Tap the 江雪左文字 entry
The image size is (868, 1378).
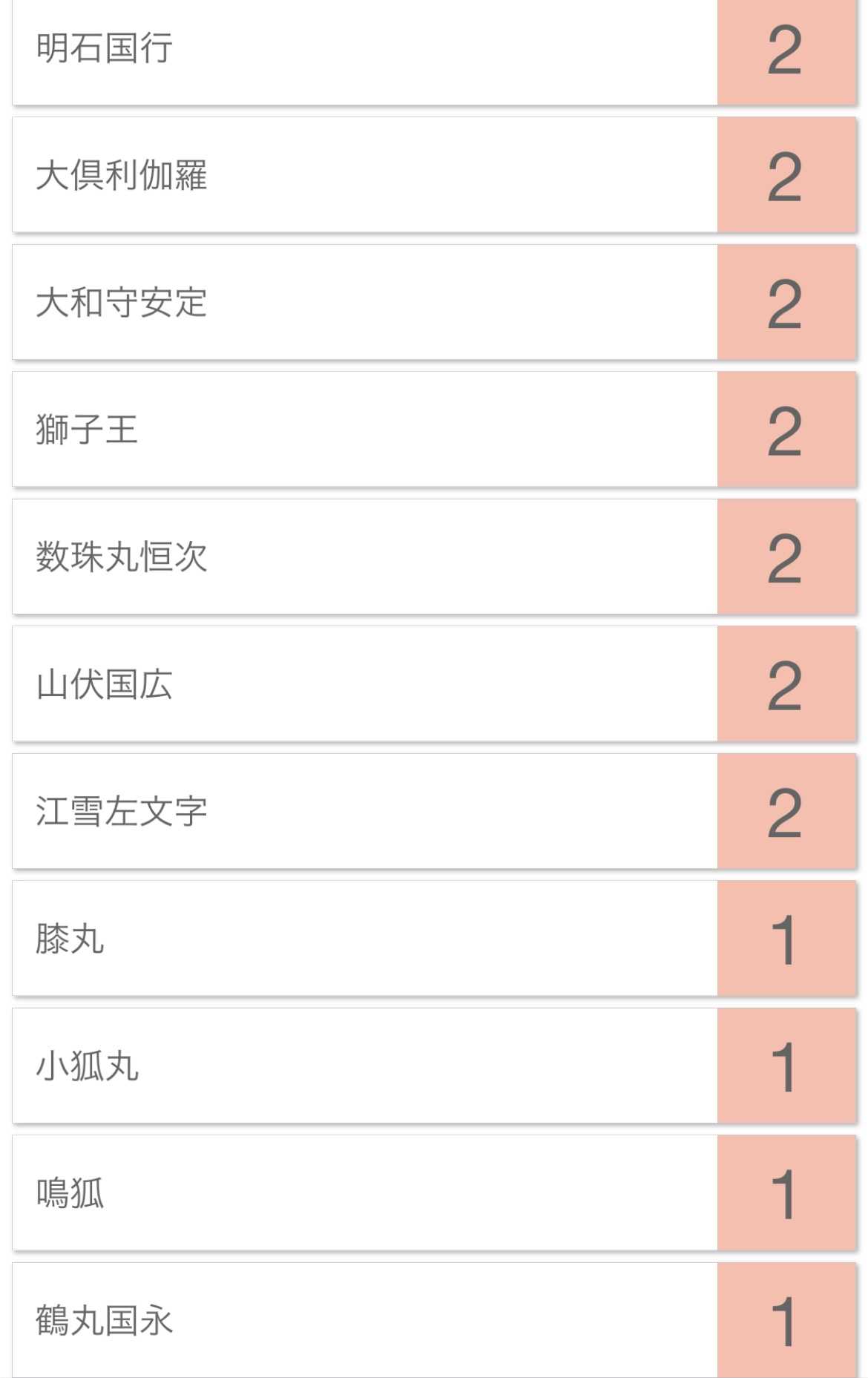click(364, 811)
